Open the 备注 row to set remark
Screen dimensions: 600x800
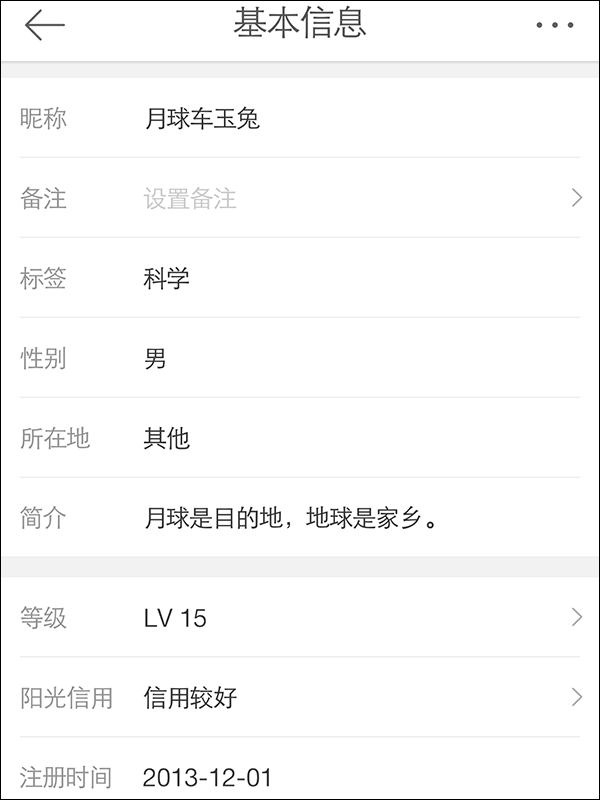pos(300,198)
